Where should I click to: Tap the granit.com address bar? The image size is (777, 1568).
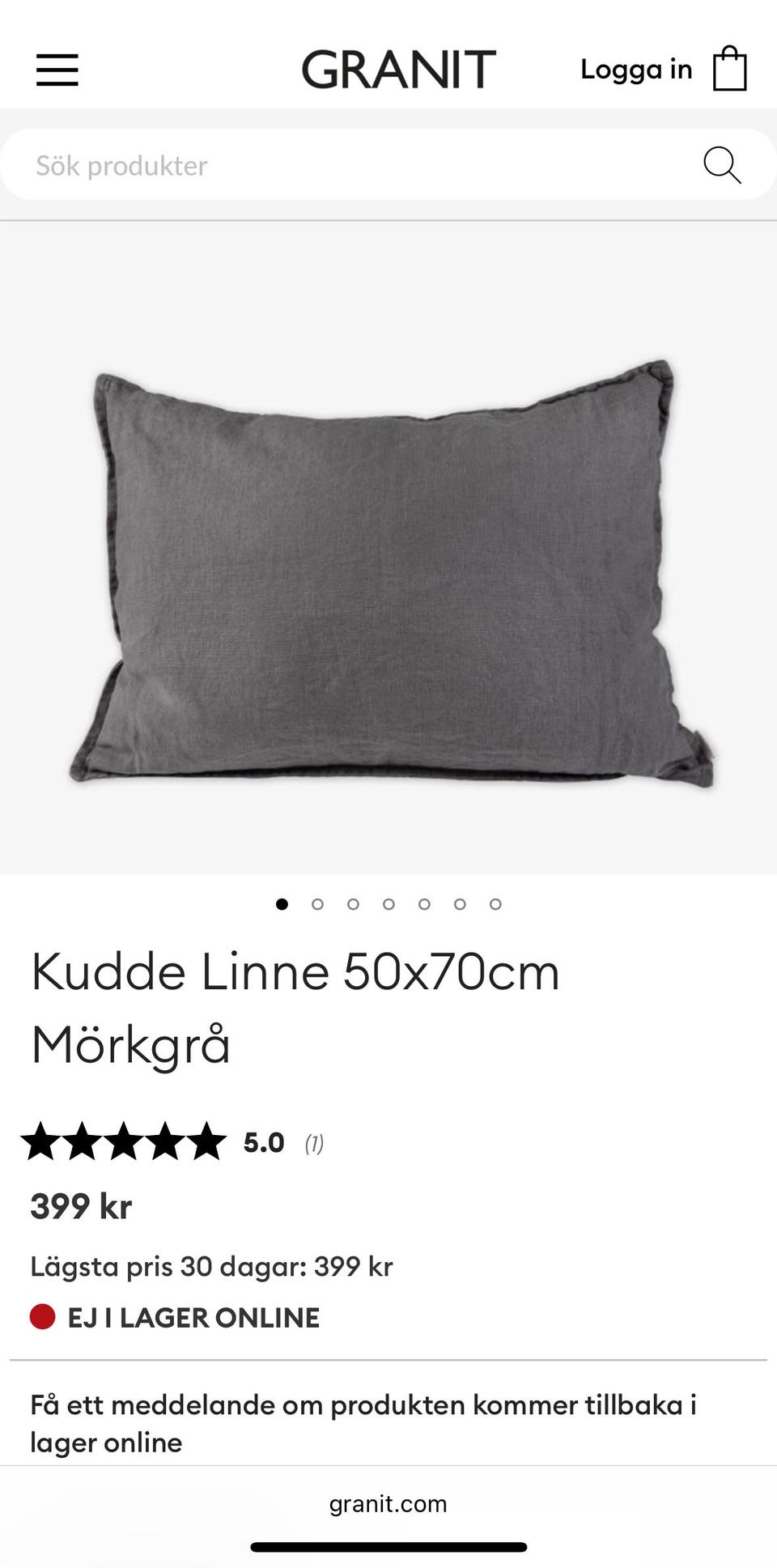[x=388, y=1503]
